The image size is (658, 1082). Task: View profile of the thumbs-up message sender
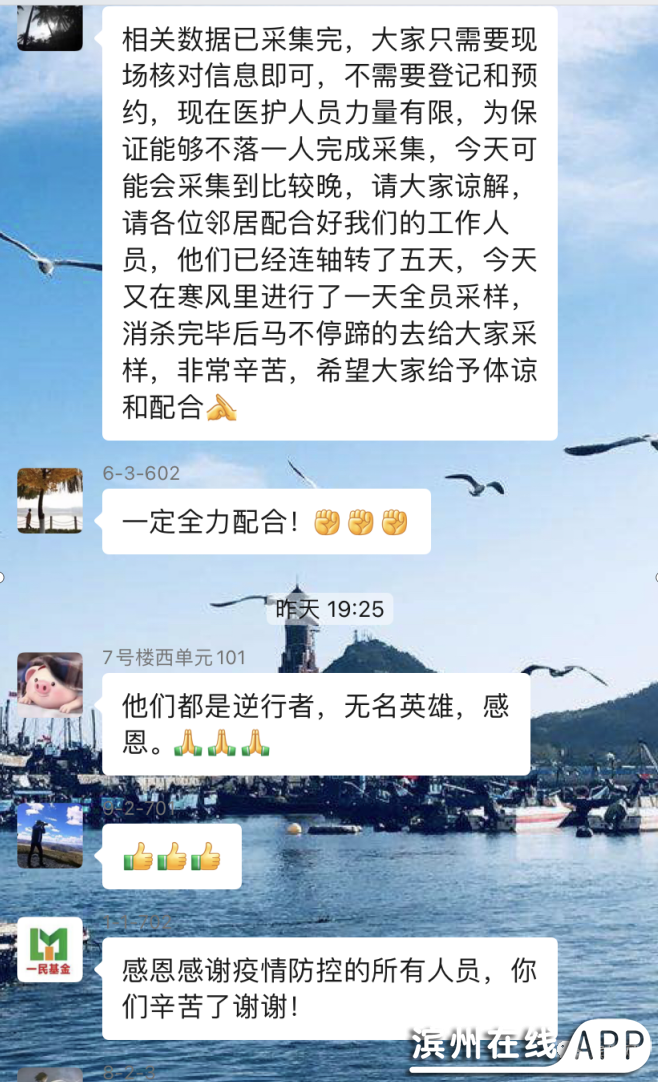click(x=50, y=835)
